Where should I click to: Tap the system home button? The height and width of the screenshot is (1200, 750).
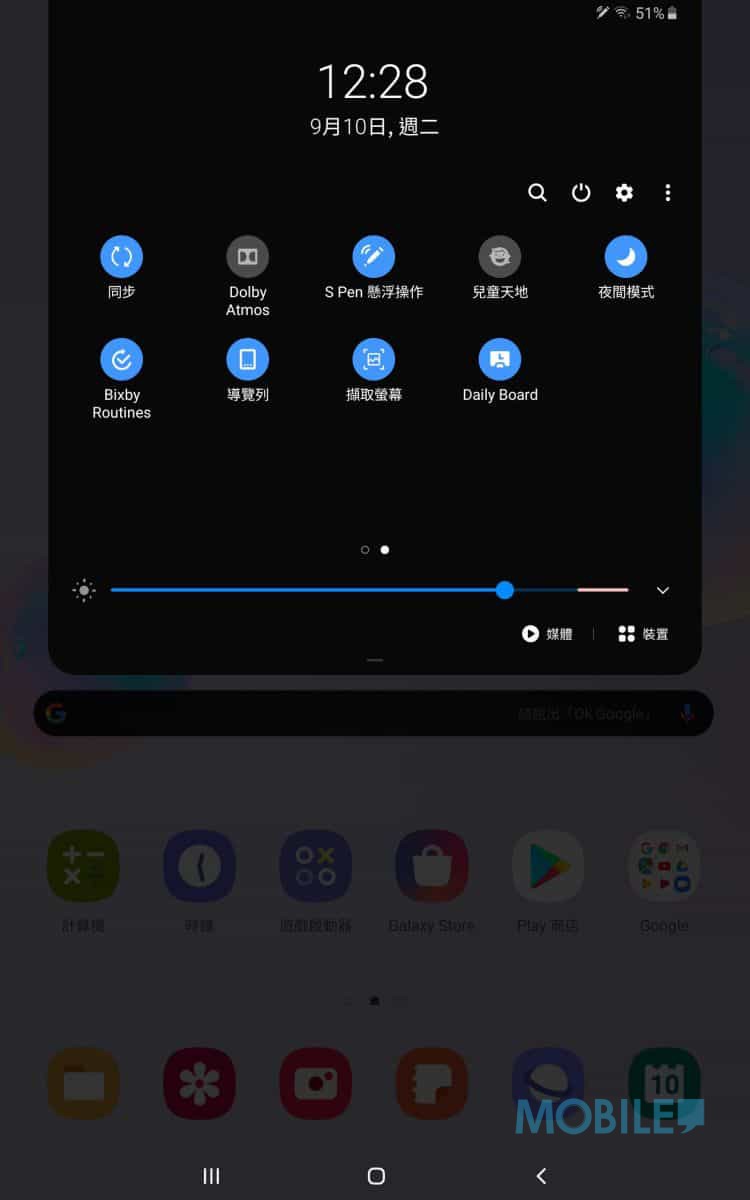[x=376, y=1176]
